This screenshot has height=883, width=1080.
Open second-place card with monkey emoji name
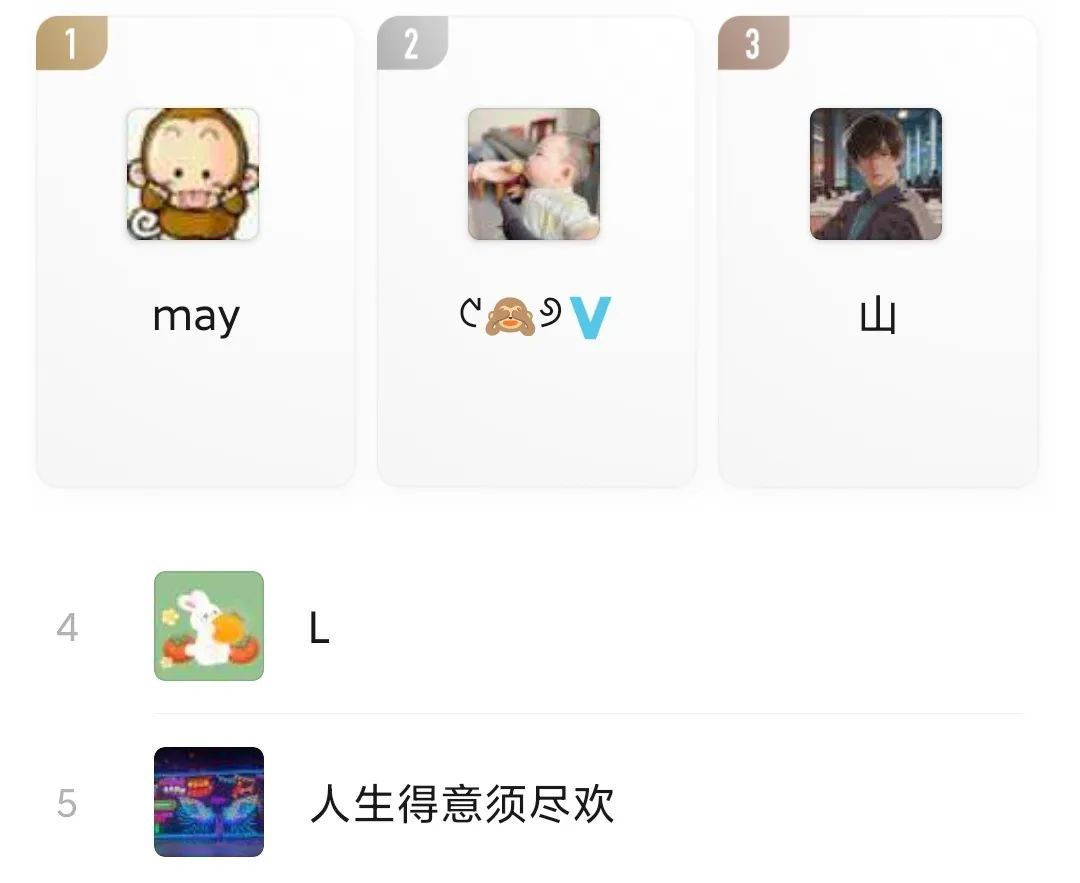point(535,252)
